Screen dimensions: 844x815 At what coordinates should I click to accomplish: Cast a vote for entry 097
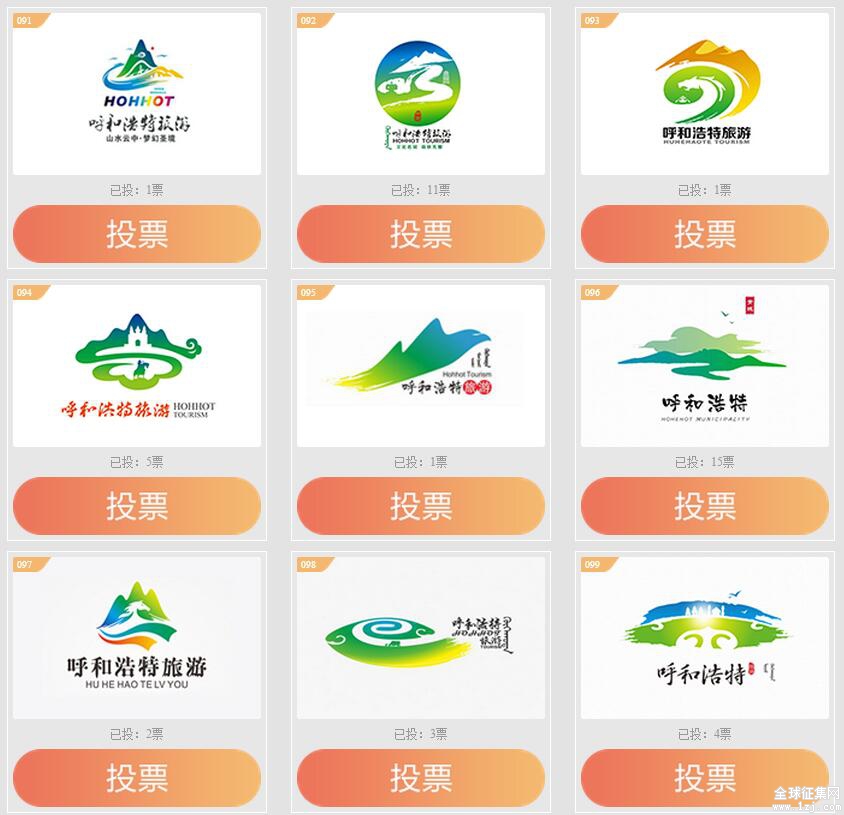click(x=137, y=778)
